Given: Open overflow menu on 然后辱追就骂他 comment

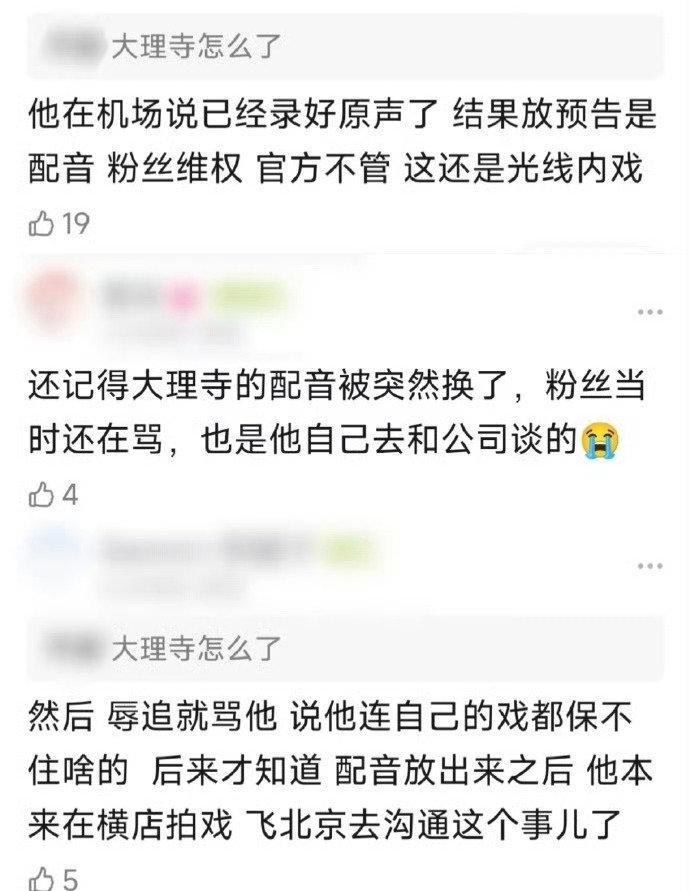Looking at the screenshot, I should 650,564.
